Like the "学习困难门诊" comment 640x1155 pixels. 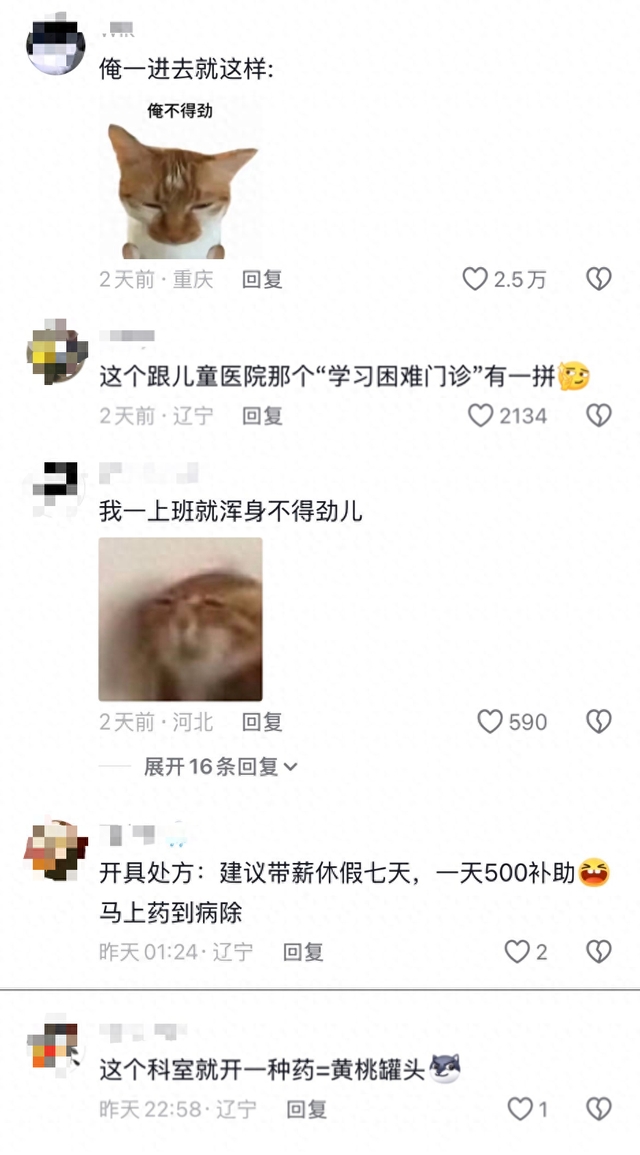coord(481,415)
